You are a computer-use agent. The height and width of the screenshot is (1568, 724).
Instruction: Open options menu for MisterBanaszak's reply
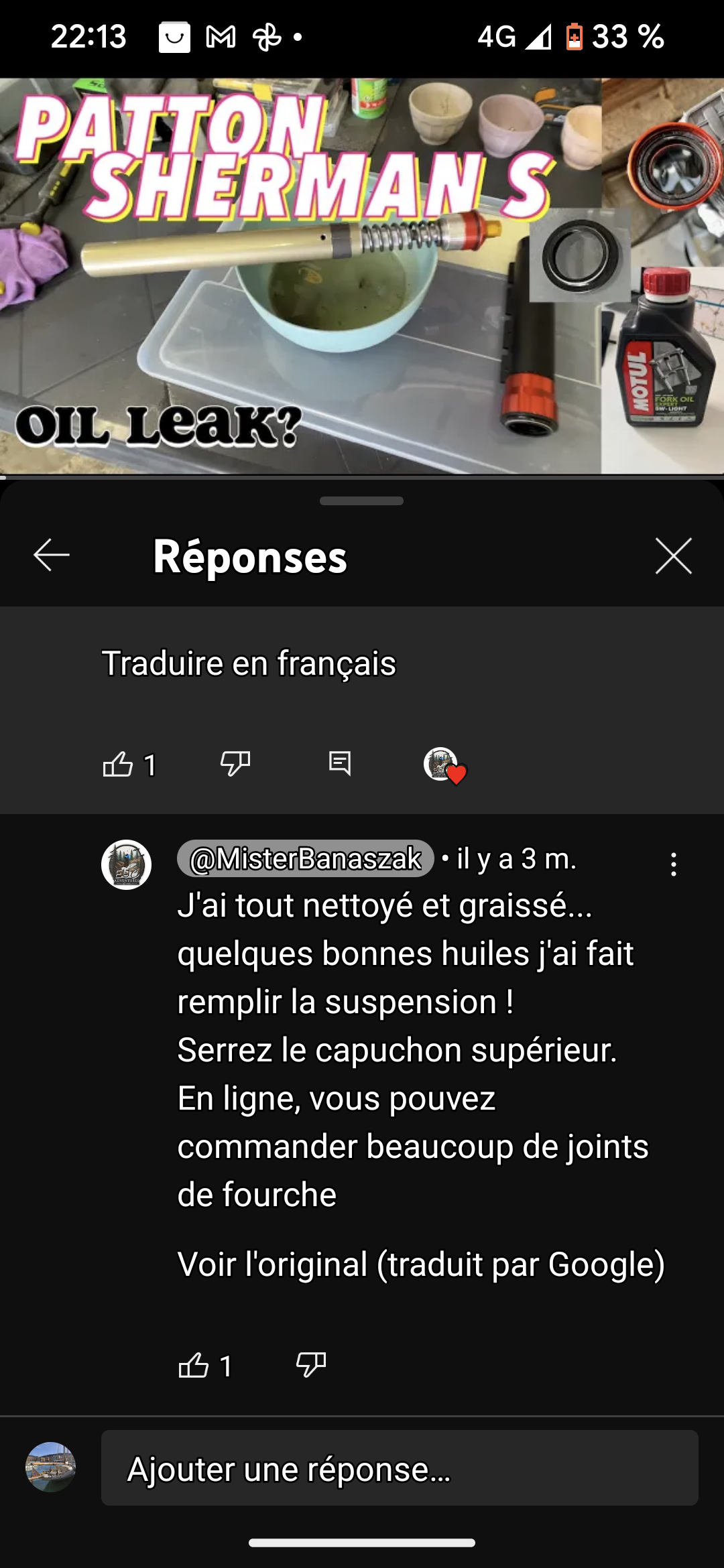(x=674, y=864)
